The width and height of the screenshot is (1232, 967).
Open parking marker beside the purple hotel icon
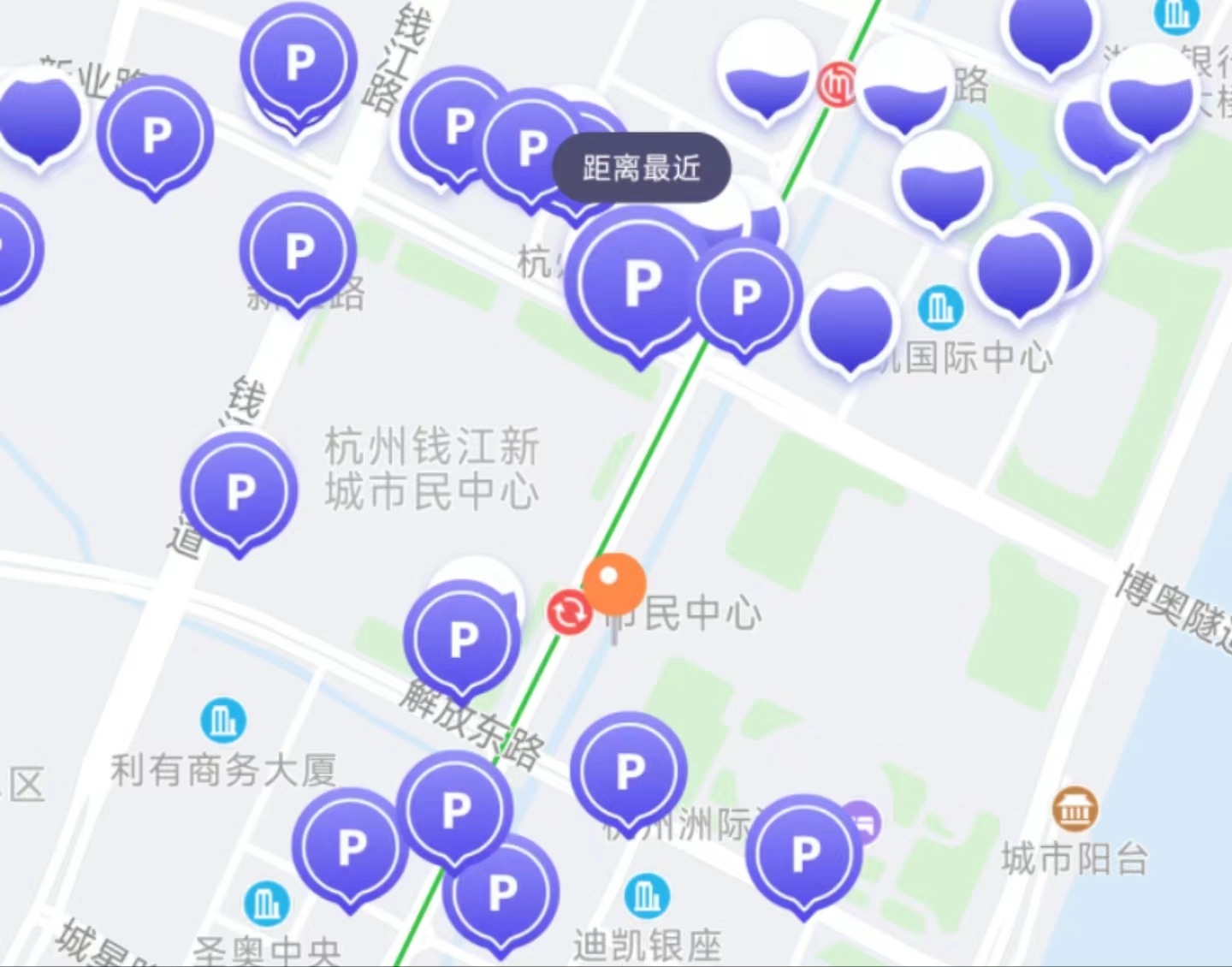coord(803,853)
